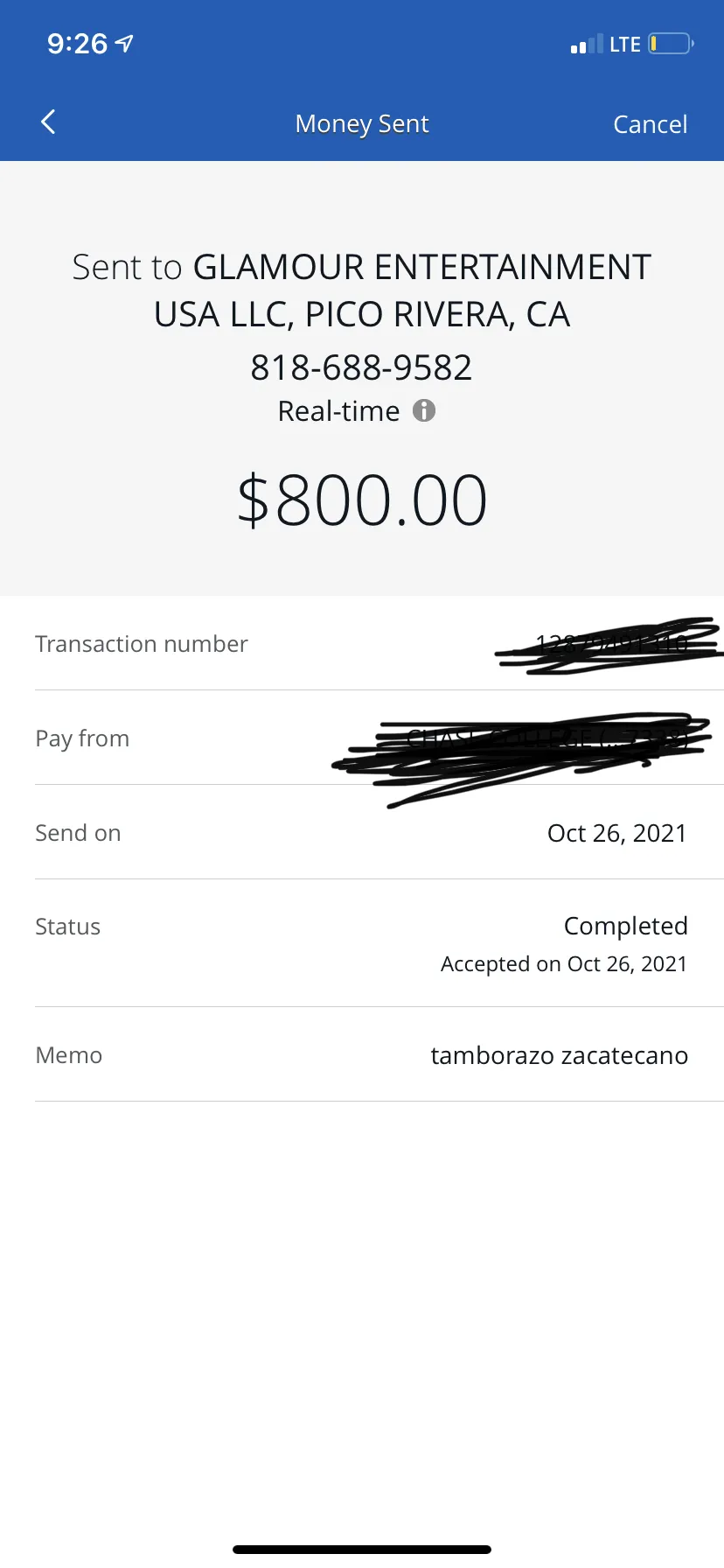Open the Real-time info icon

tap(424, 410)
